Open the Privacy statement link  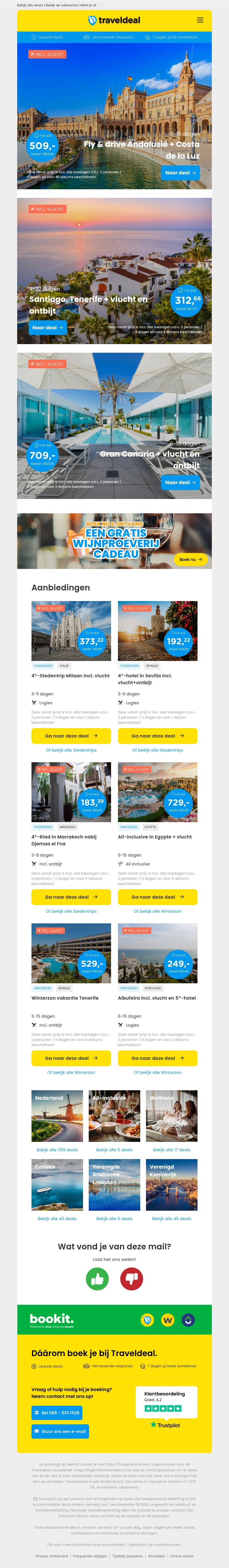point(52,1556)
